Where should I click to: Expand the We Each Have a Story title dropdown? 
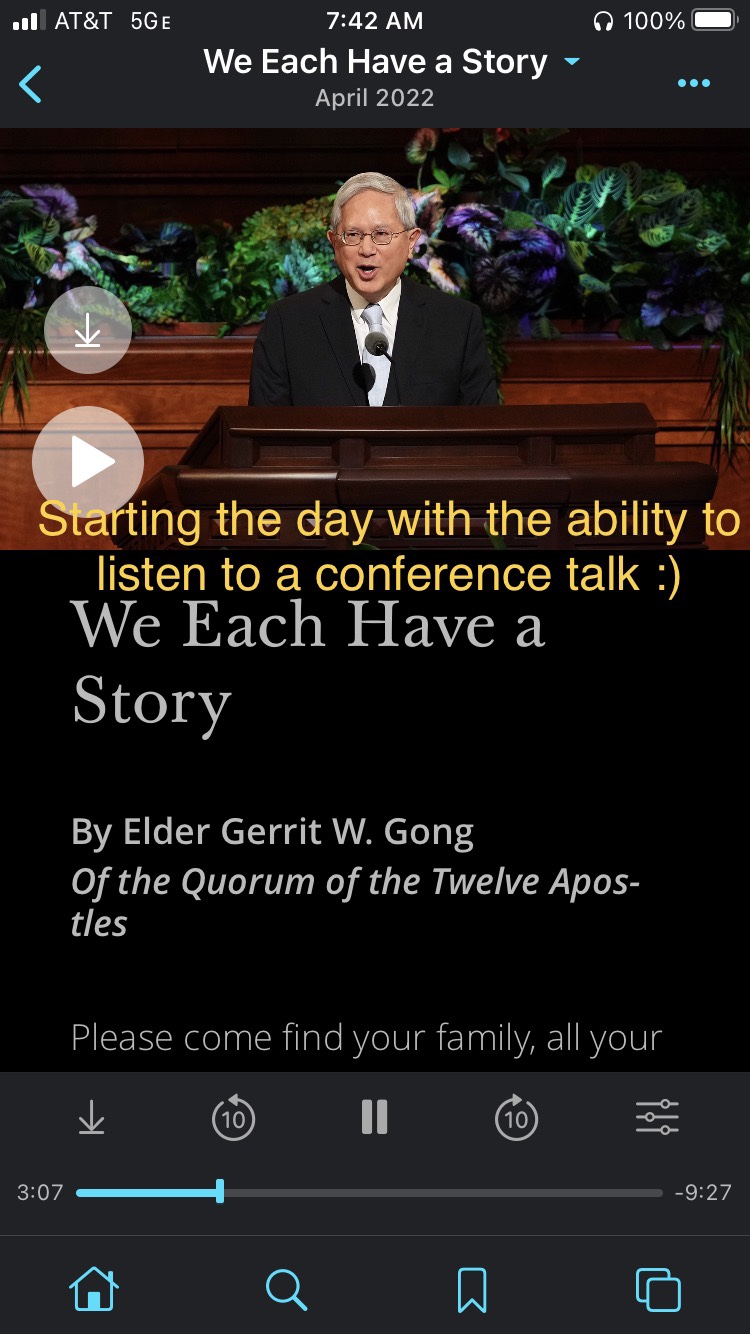click(572, 62)
